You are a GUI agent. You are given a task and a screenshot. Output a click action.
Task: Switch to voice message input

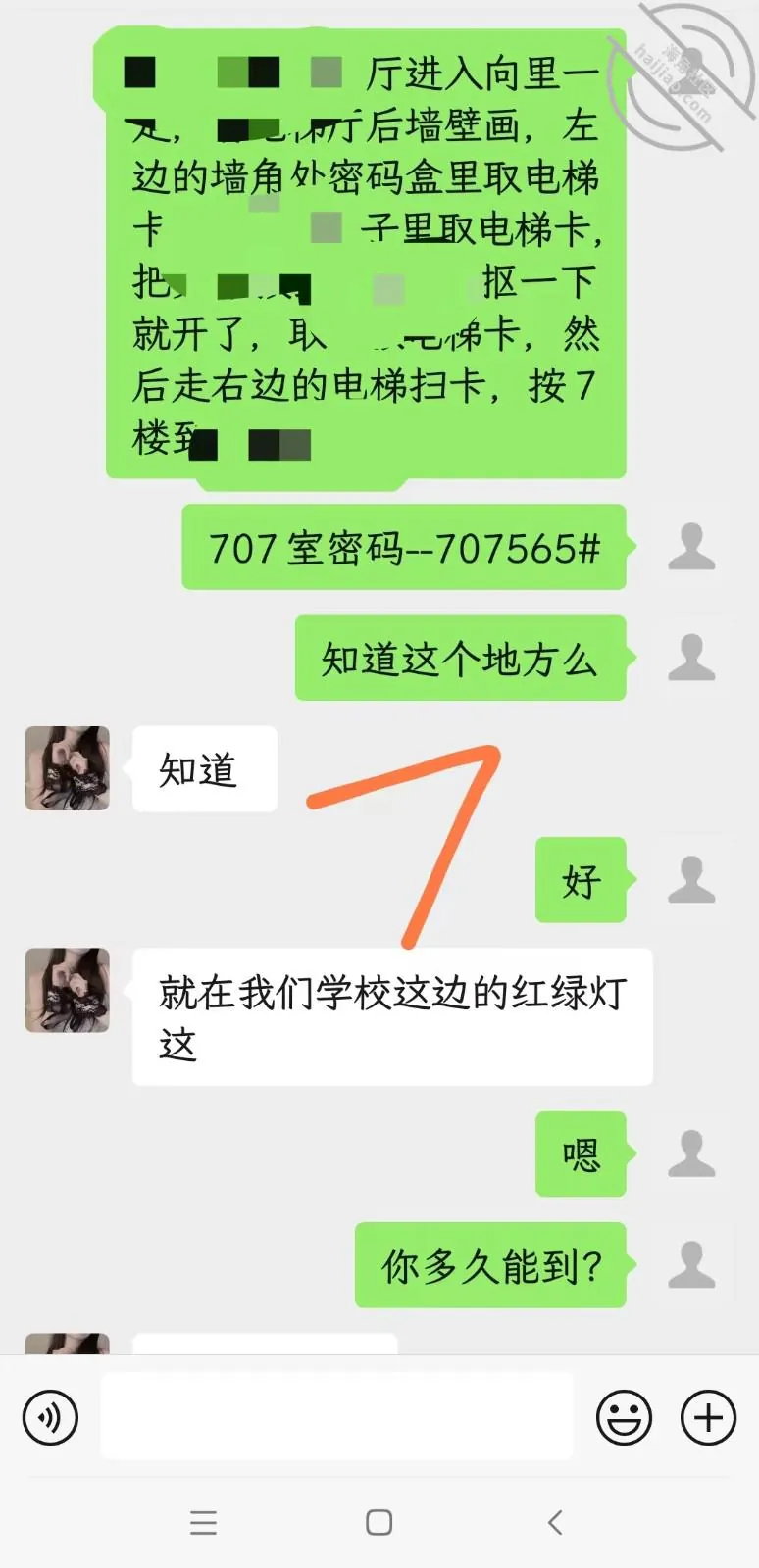50,1417
